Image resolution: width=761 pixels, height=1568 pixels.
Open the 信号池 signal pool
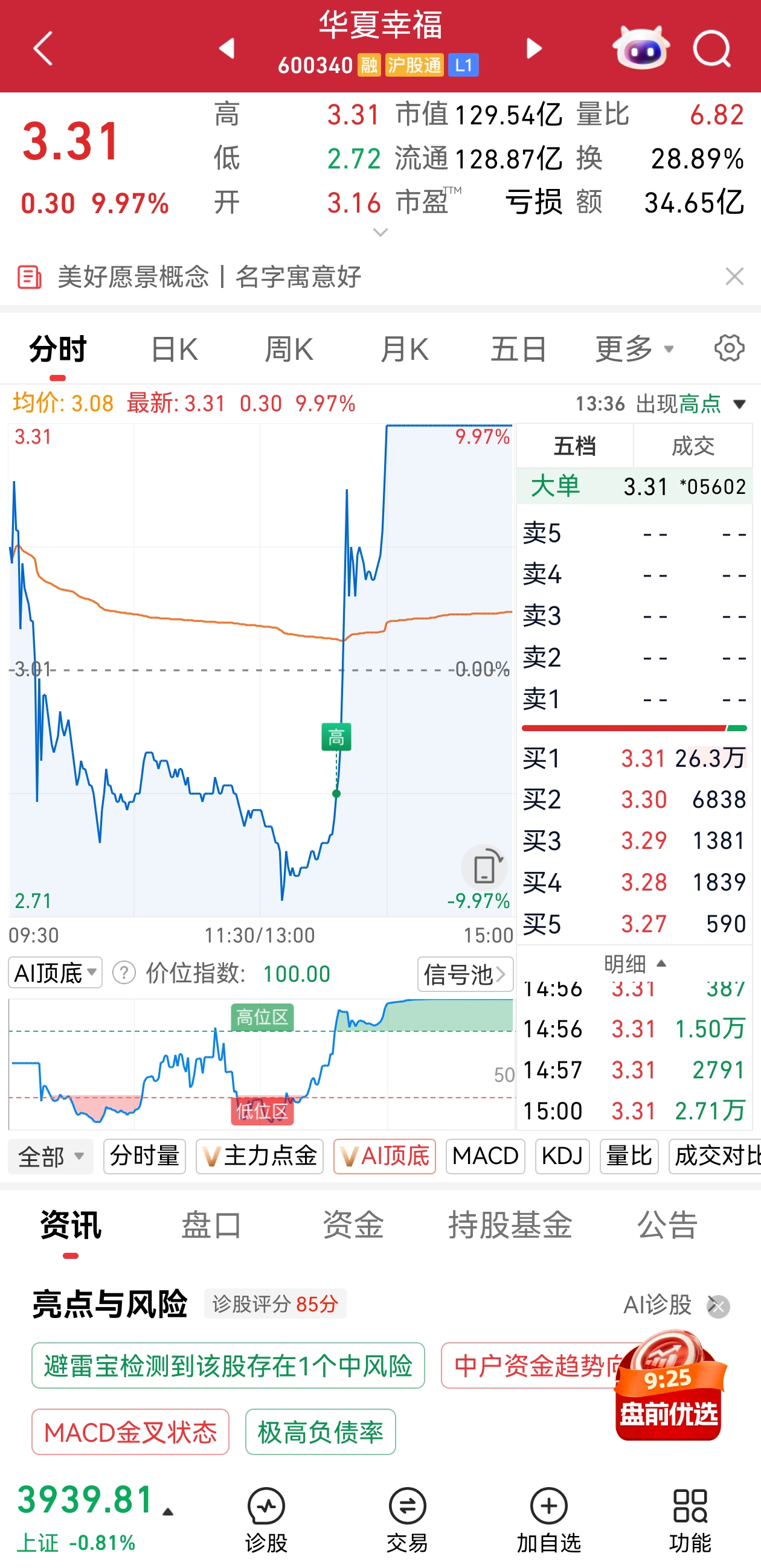465,974
